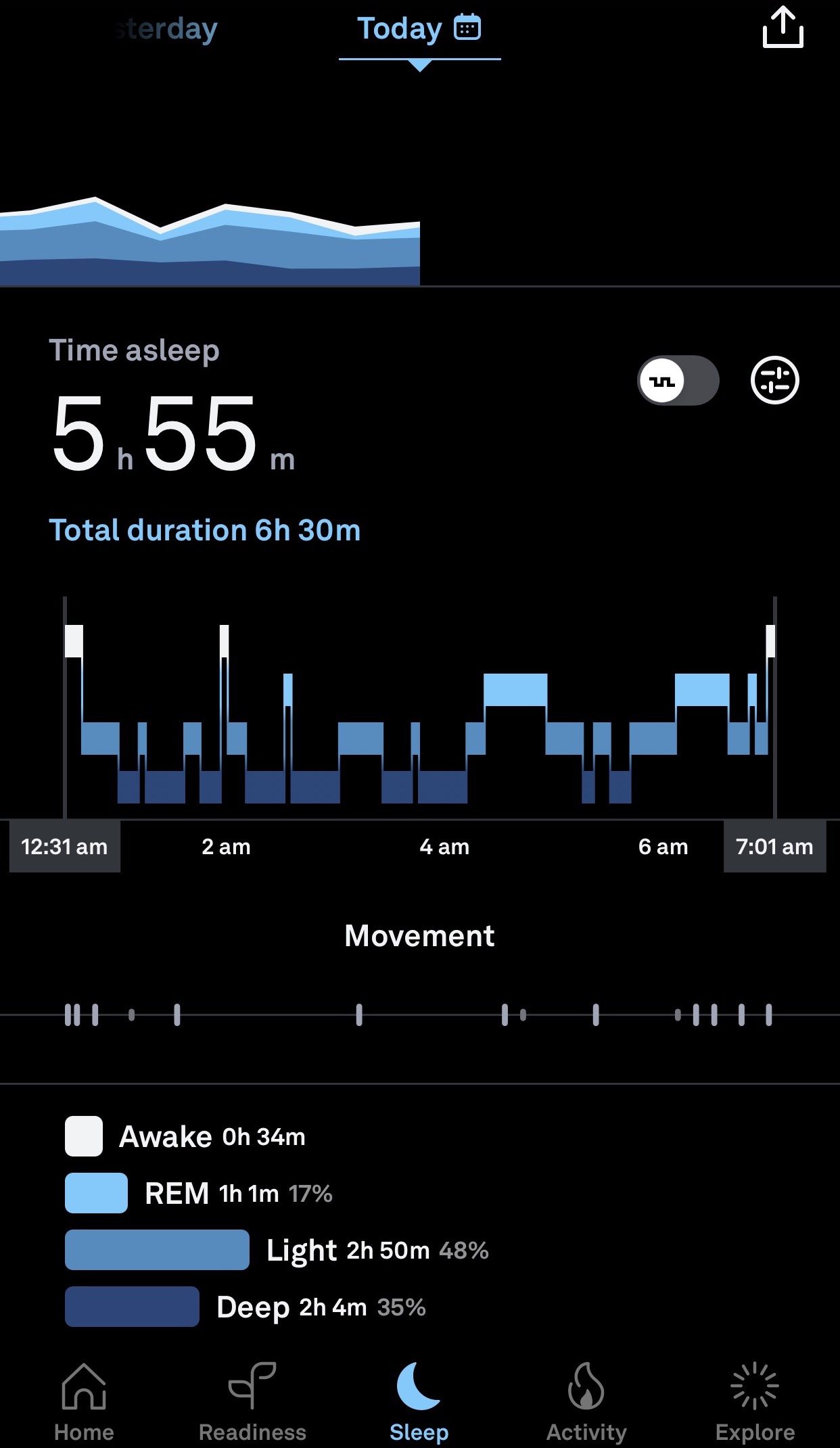This screenshot has width=840, height=1448.
Task: Tap the REM legend swatch
Action: tap(95, 1192)
